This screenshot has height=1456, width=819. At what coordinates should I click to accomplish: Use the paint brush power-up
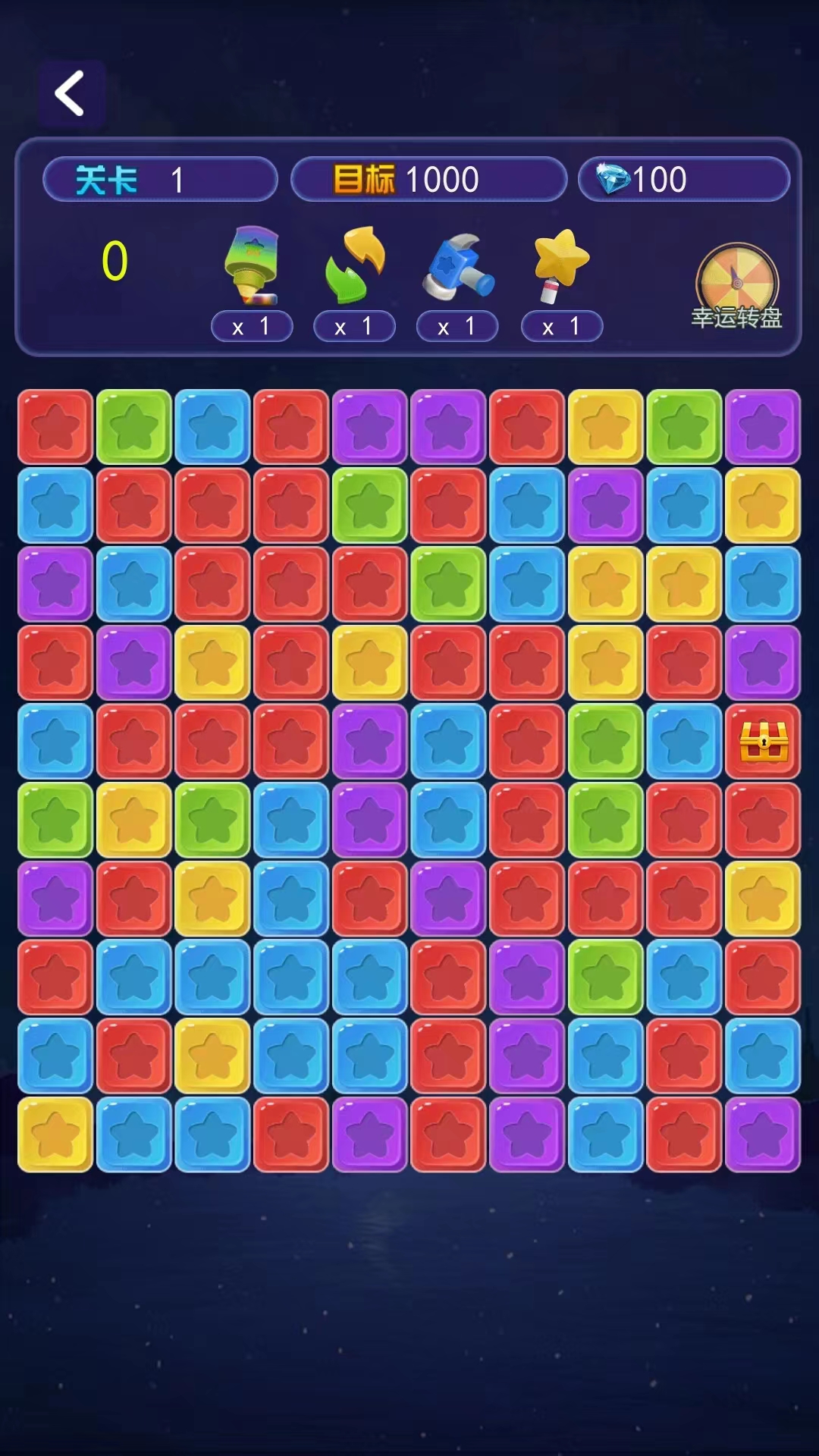(253, 265)
